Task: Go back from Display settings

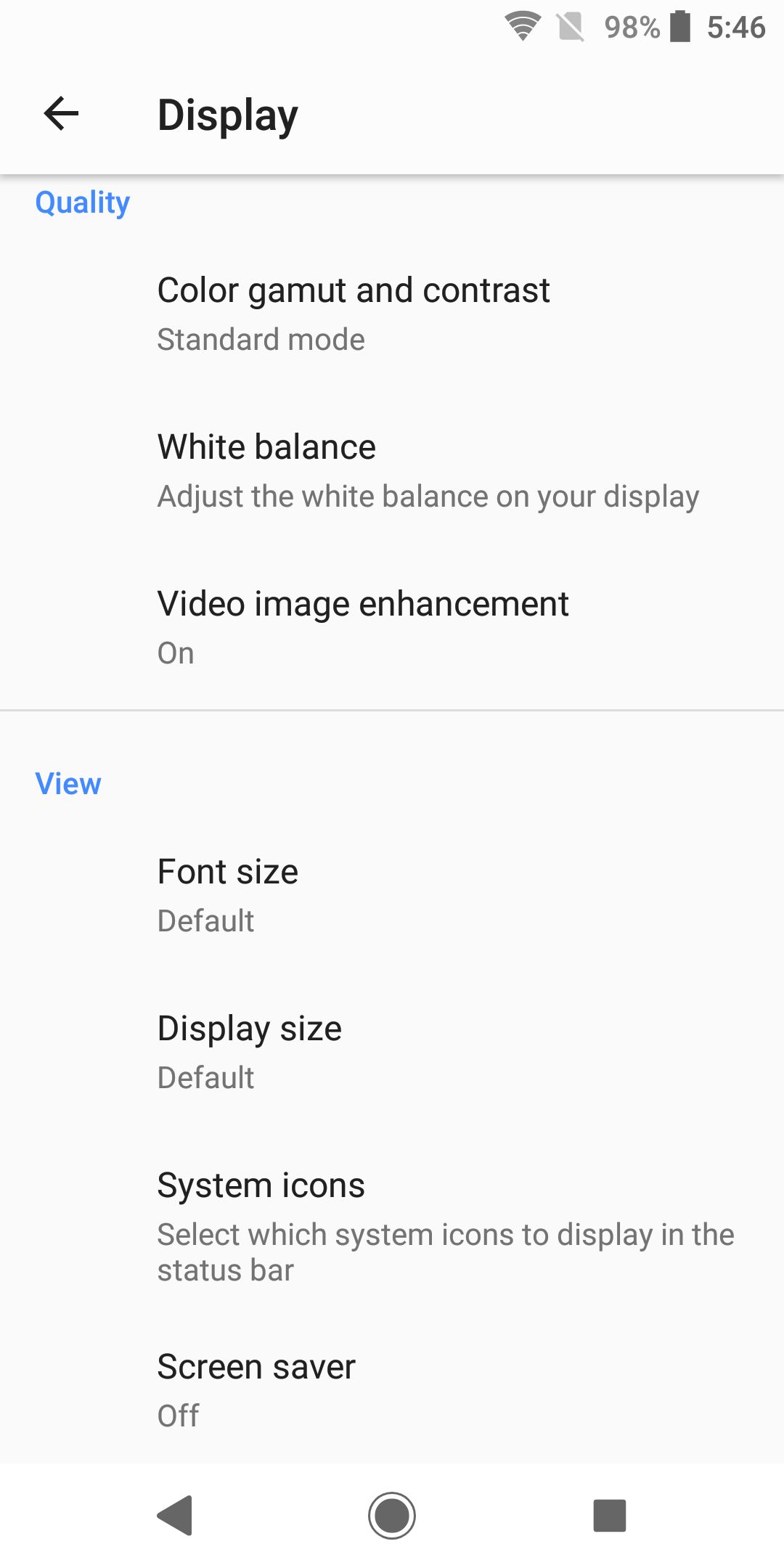Action: (x=61, y=114)
